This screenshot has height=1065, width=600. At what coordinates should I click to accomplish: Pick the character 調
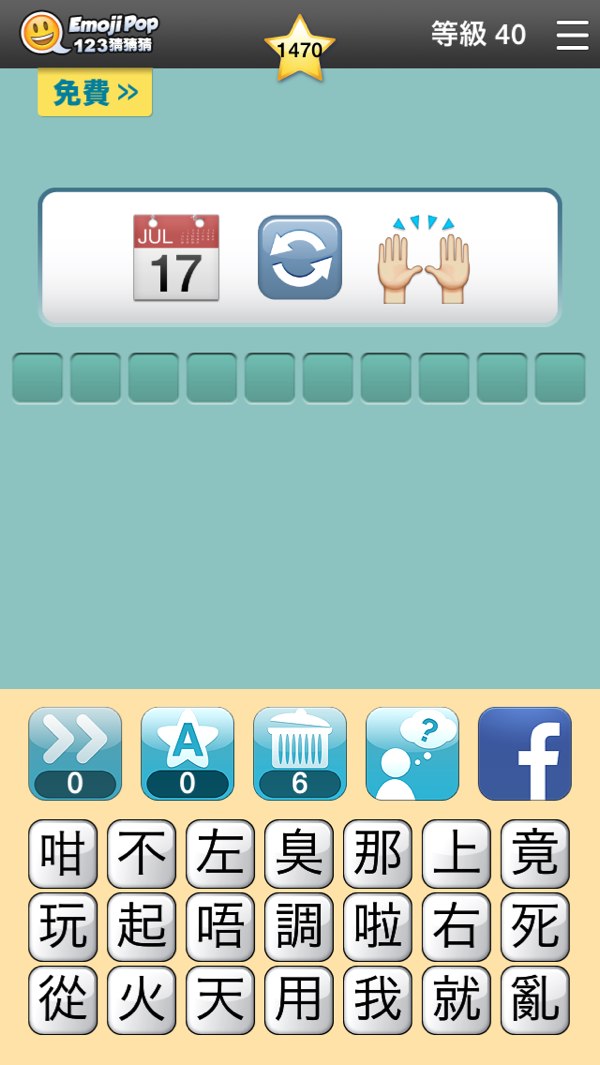(x=299, y=927)
